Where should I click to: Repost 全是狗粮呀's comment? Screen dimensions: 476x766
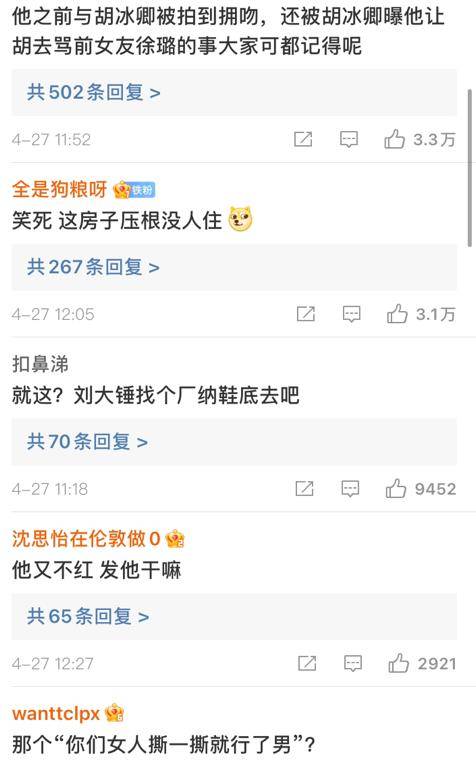coord(306,314)
